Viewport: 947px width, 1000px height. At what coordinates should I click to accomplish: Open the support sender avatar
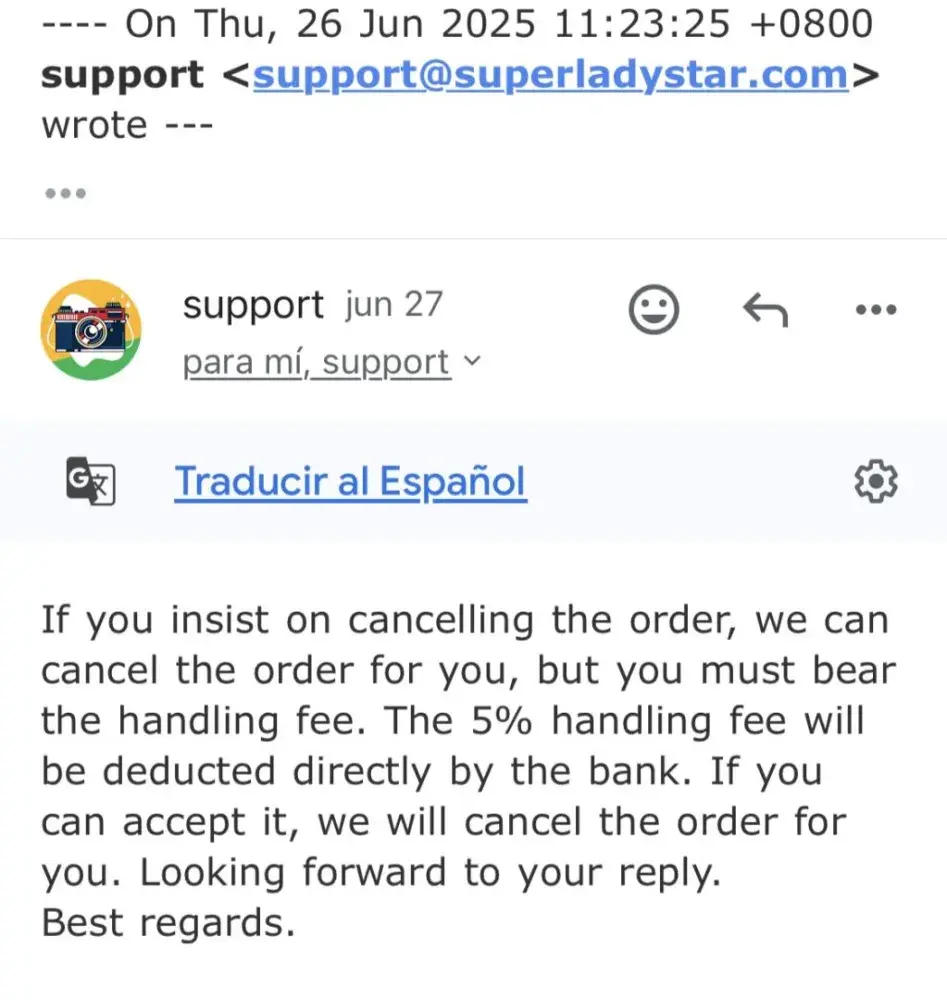click(x=91, y=329)
